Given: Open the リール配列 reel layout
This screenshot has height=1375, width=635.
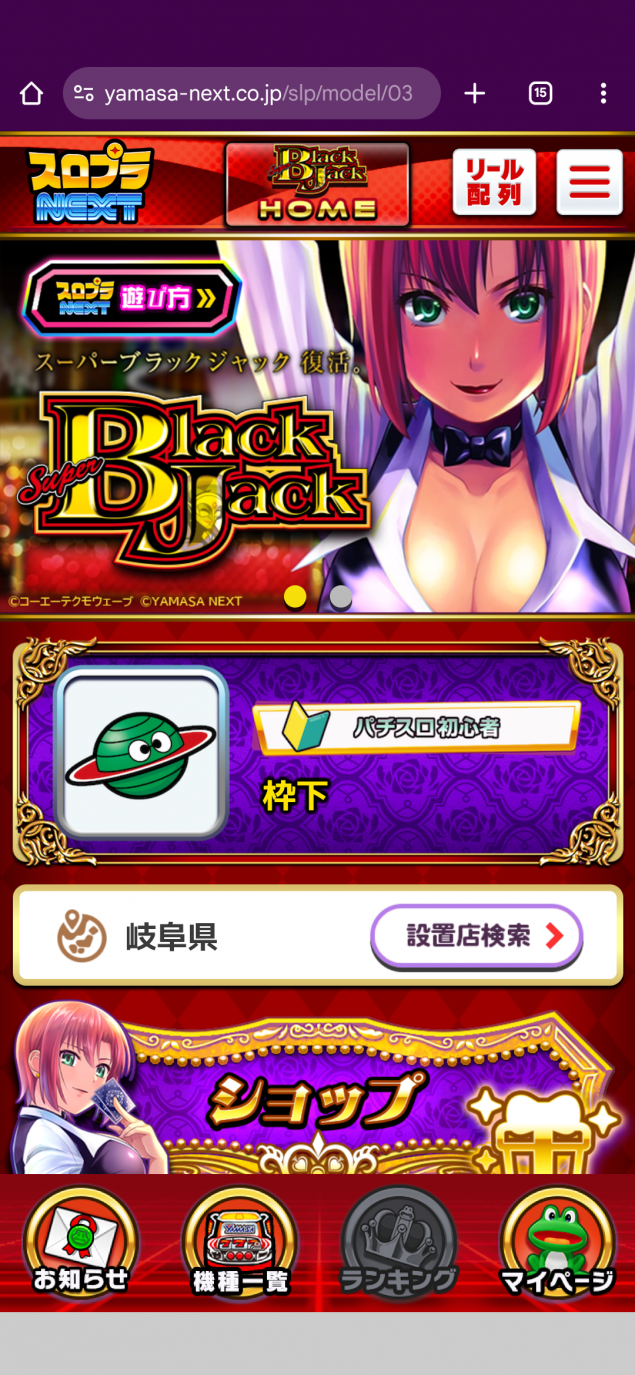Looking at the screenshot, I should [494, 183].
